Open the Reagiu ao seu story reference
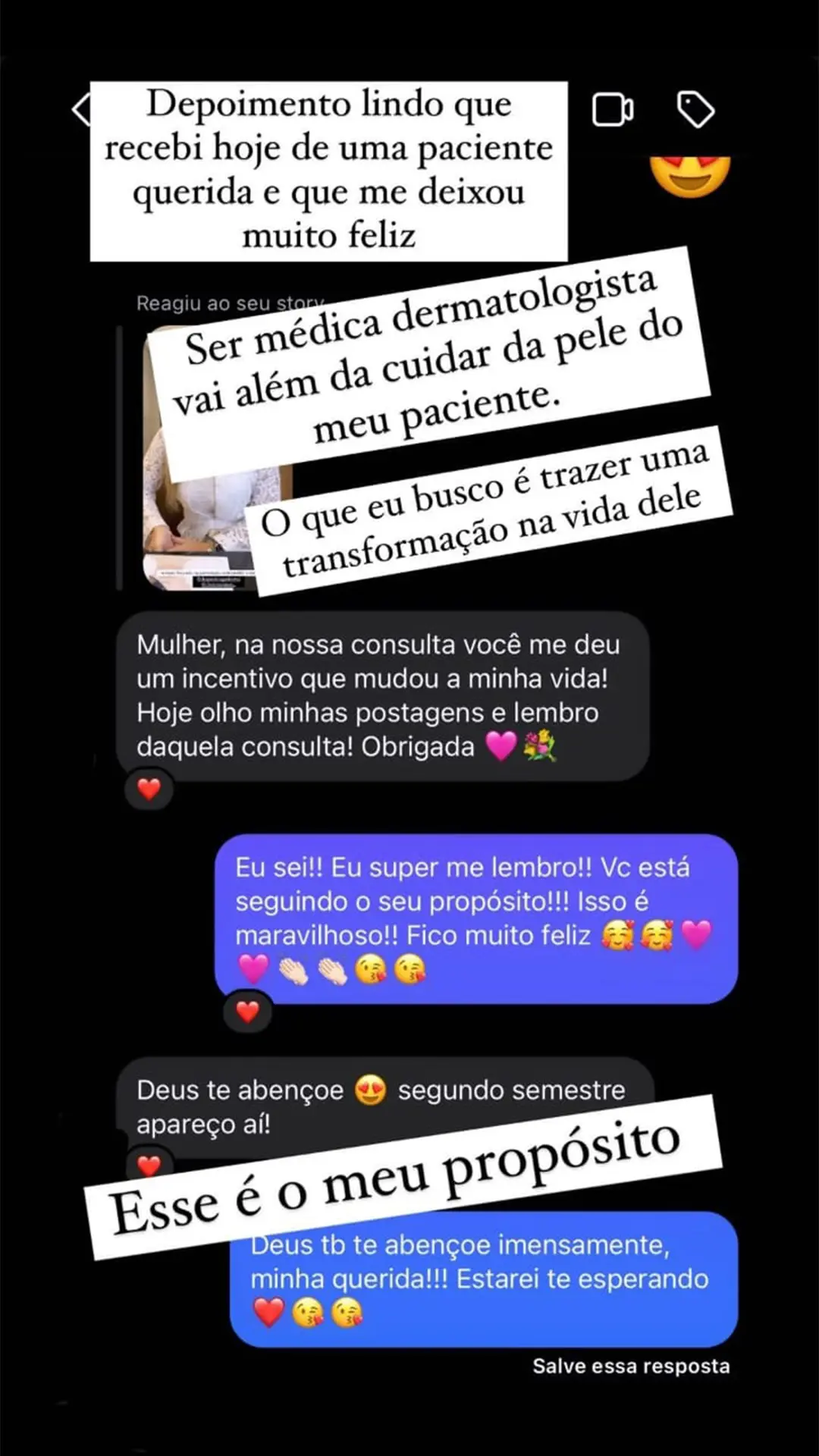The height and width of the screenshot is (1456, 819). pos(227,303)
